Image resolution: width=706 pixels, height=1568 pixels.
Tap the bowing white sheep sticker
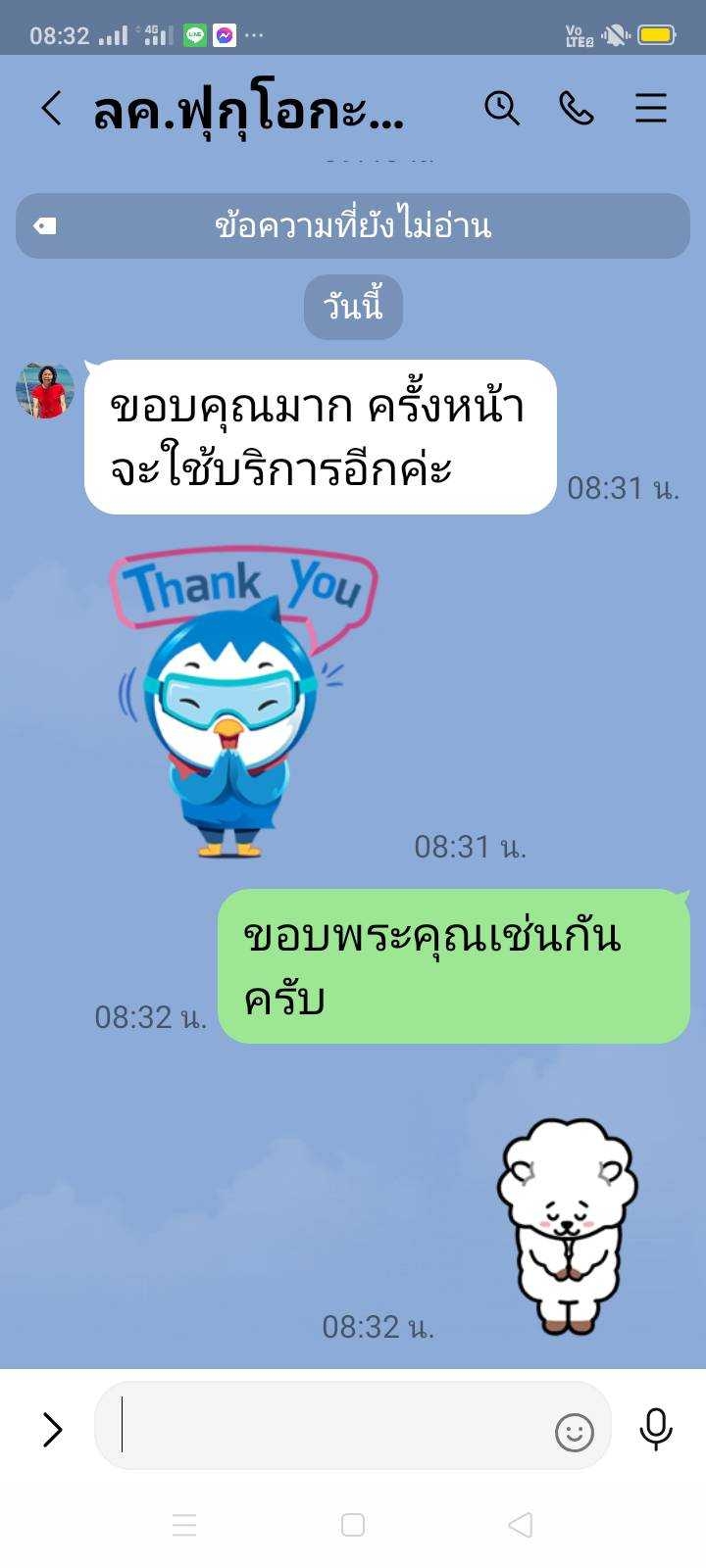point(567,1225)
